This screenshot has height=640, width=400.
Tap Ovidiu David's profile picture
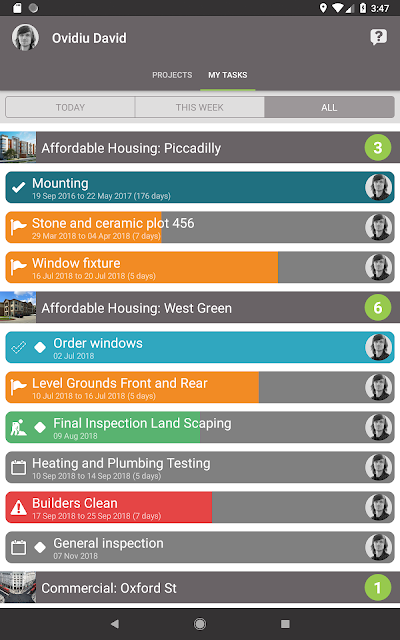25,37
